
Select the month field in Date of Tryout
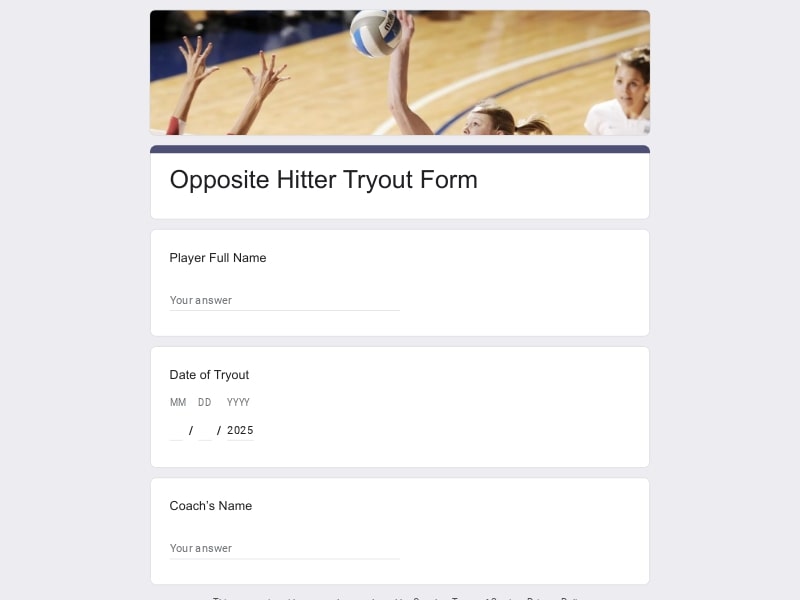pyautogui.click(x=177, y=430)
